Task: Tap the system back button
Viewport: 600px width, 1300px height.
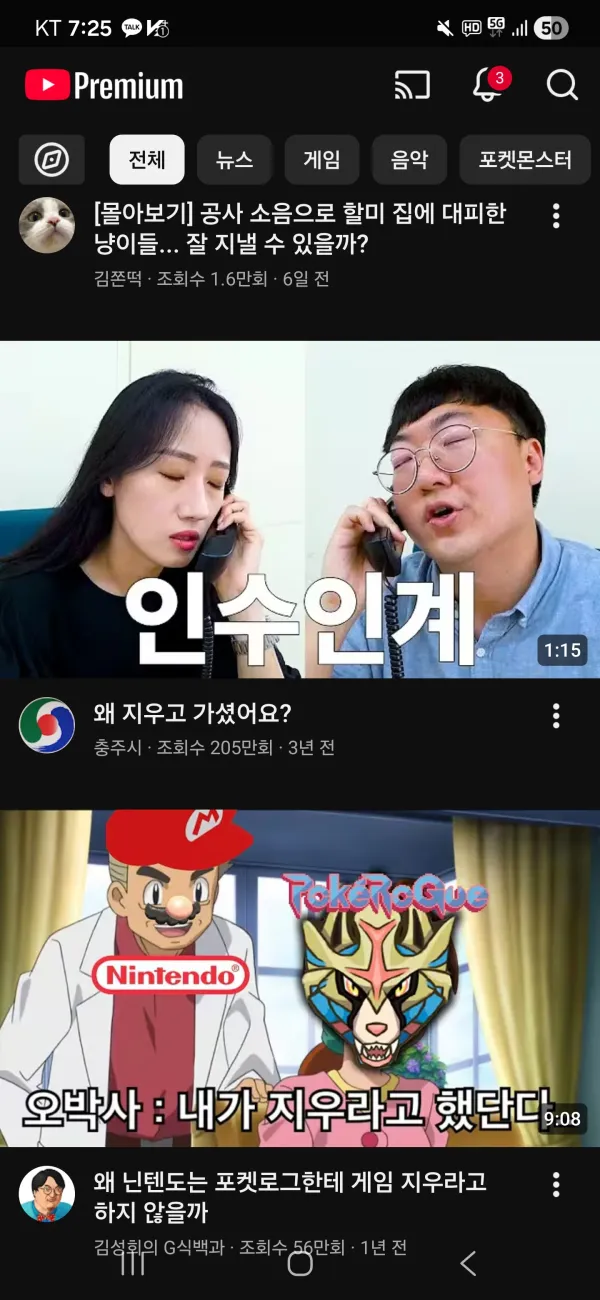Action: coord(467,1264)
